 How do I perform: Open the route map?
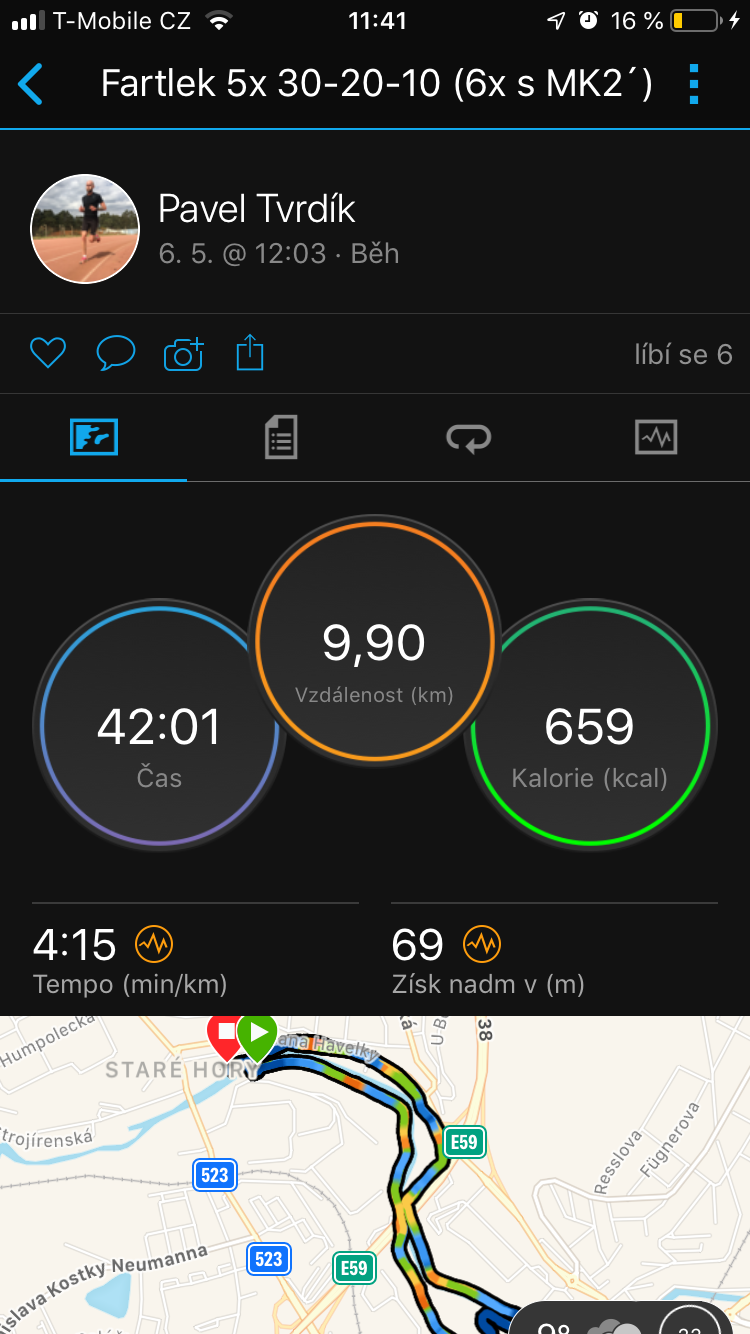coord(375,1175)
